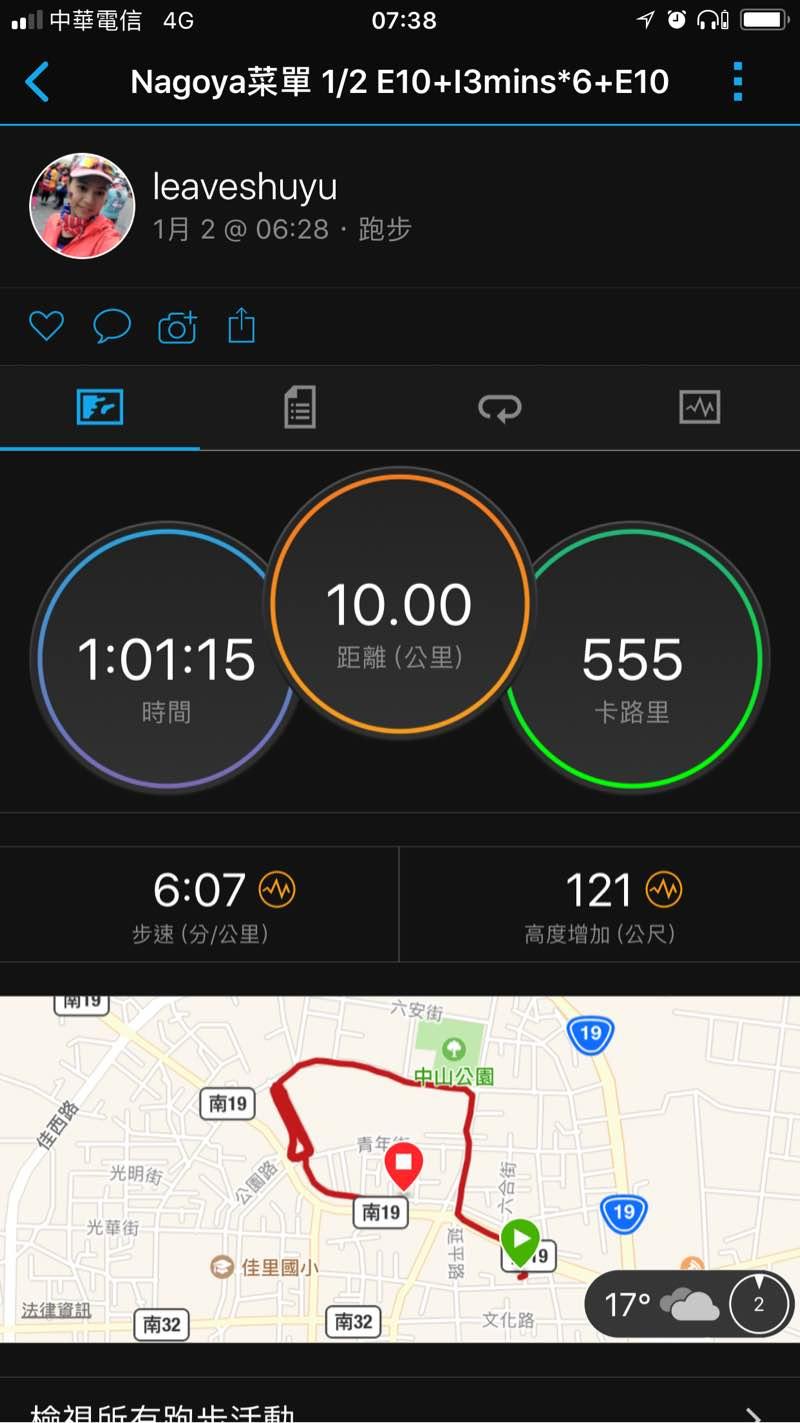Share this activity
The width and height of the screenshot is (800, 1423).
pyautogui.click(x=242, y=326)
